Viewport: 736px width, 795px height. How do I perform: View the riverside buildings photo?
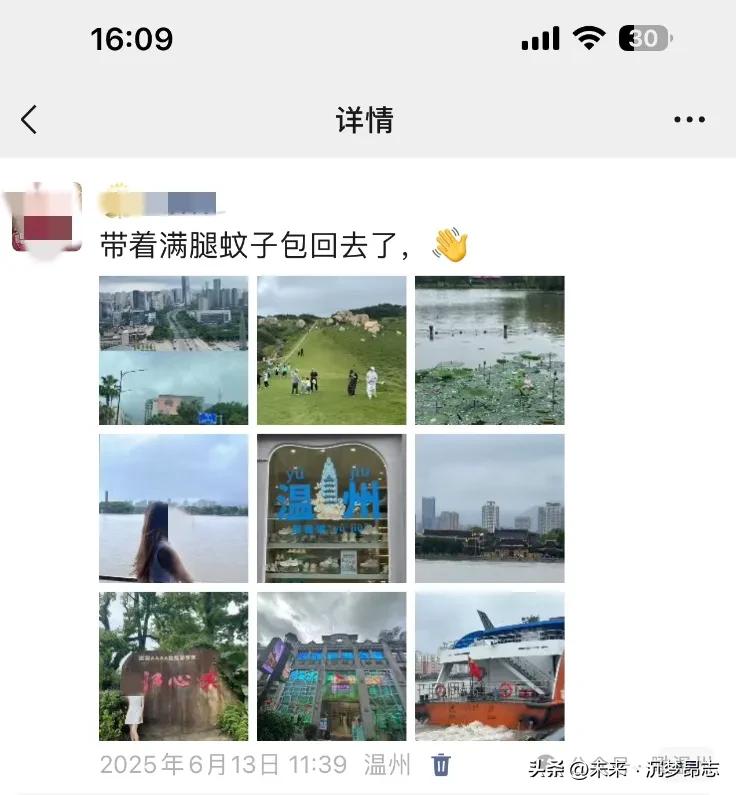click(x=489, y=508)
